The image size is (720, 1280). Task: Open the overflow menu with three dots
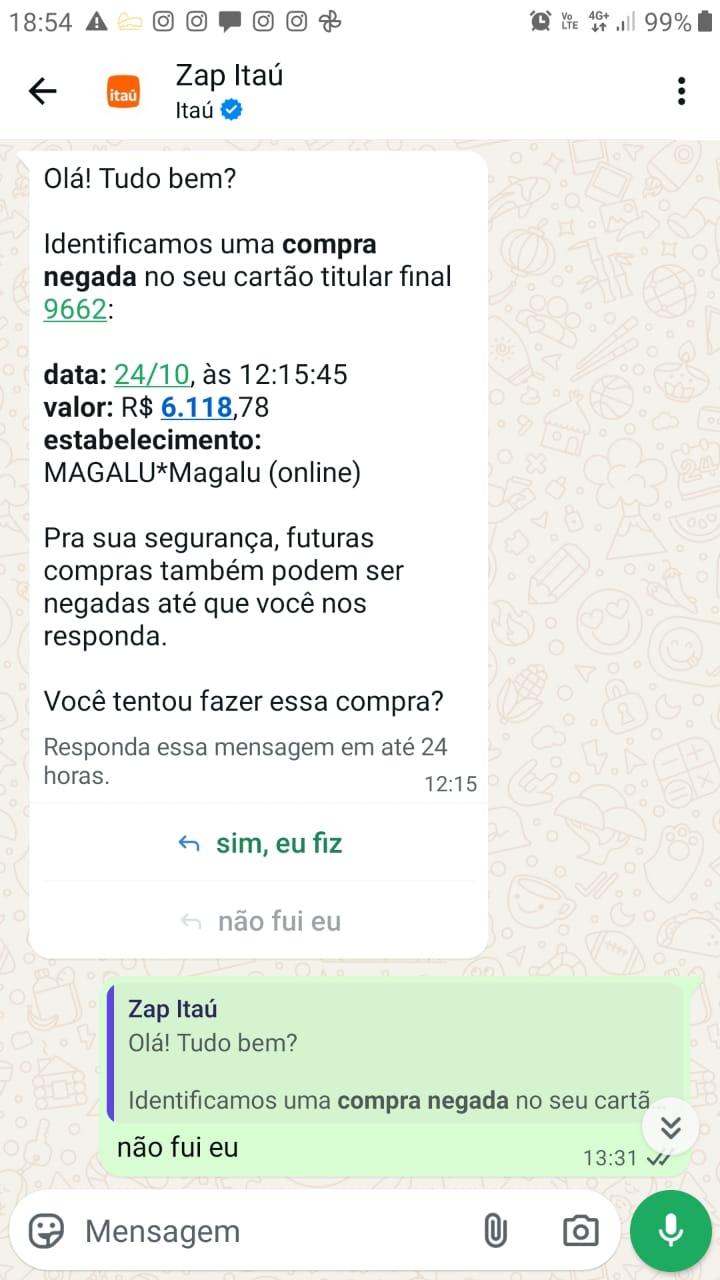pyautogui.click(x=681, y=92)
